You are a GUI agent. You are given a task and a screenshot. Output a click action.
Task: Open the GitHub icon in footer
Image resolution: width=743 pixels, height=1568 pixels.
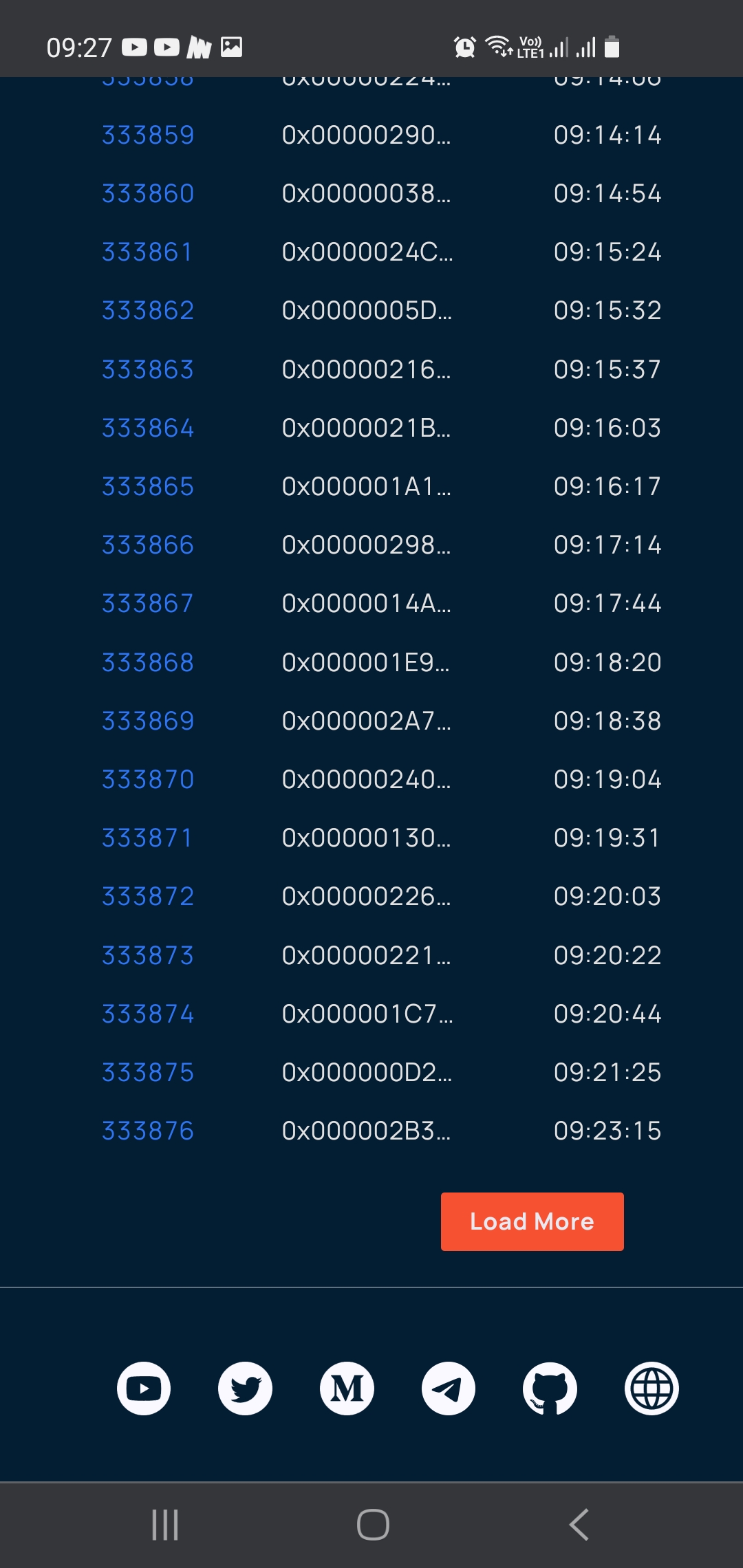[x=550, y=1389]
